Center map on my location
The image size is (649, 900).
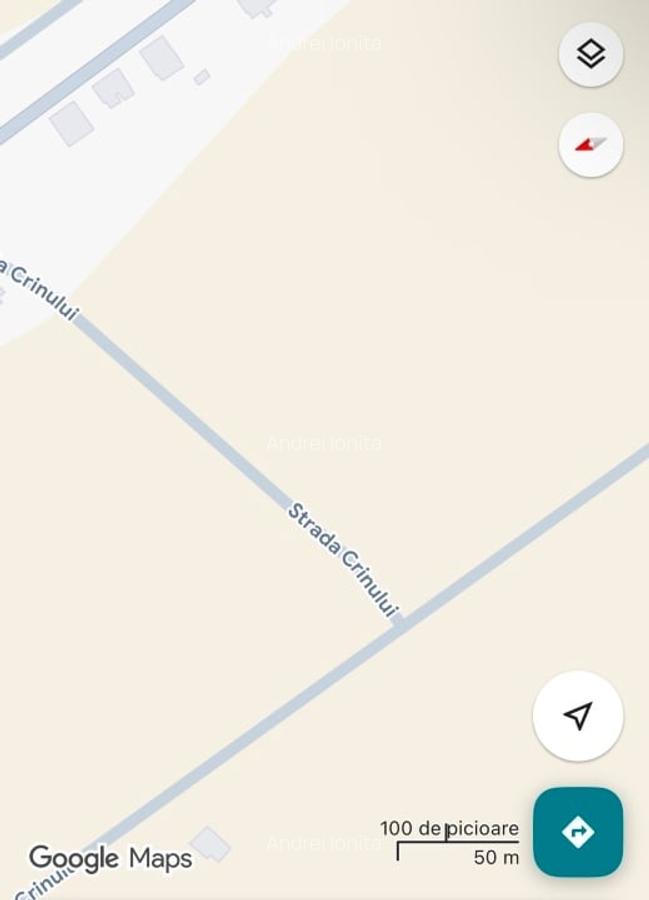pyautogui.click(x=577, y=716)
